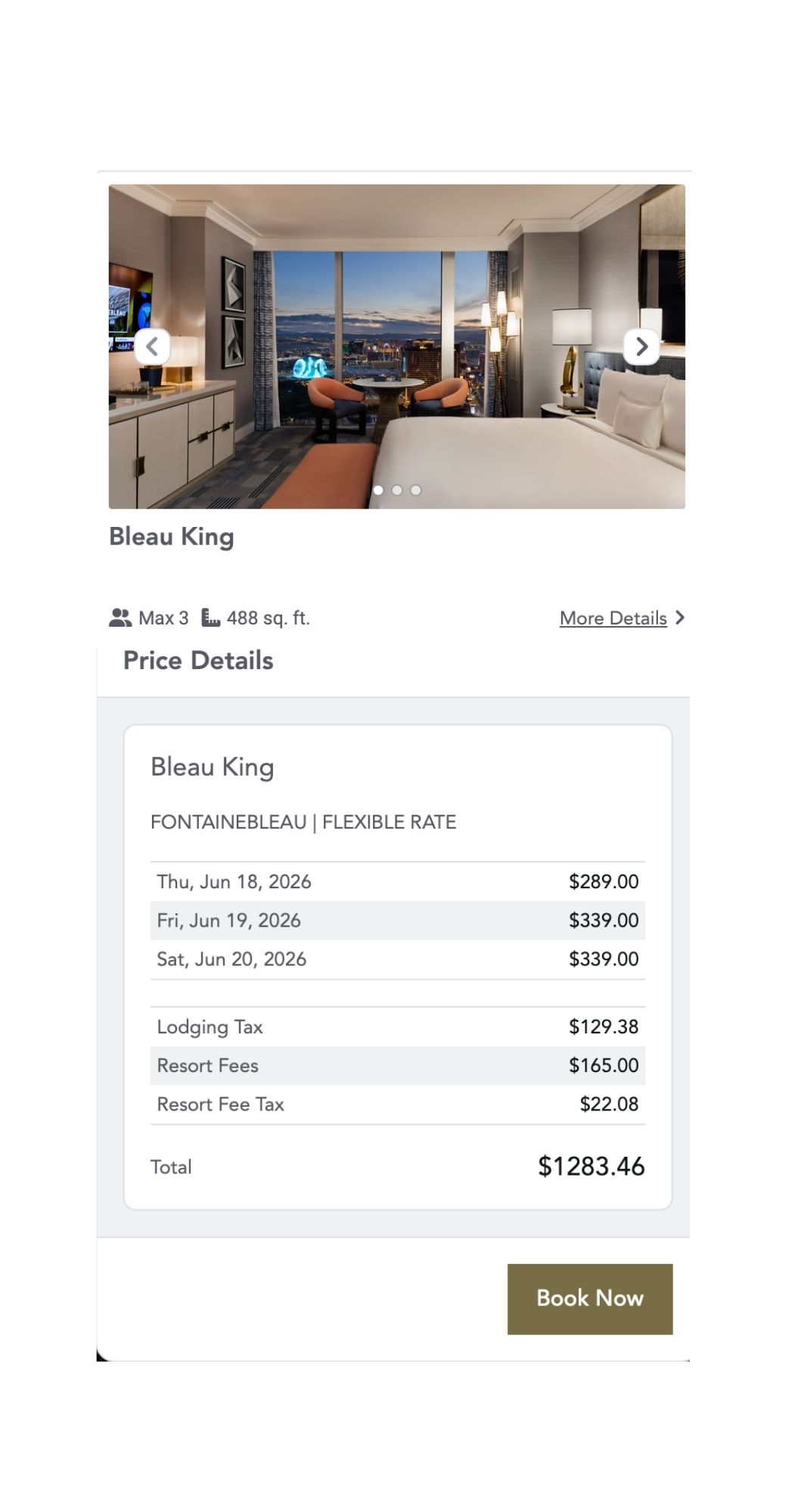The image size is (804, 1512).
Task: Show the next room photo
Action: tap(641, 347)
